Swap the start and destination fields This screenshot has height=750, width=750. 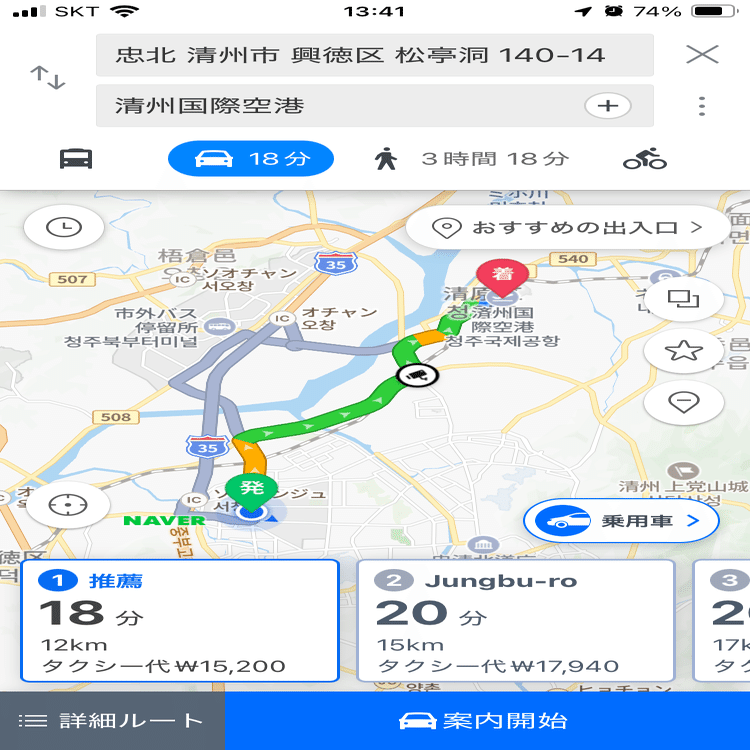tap(48, 78)
